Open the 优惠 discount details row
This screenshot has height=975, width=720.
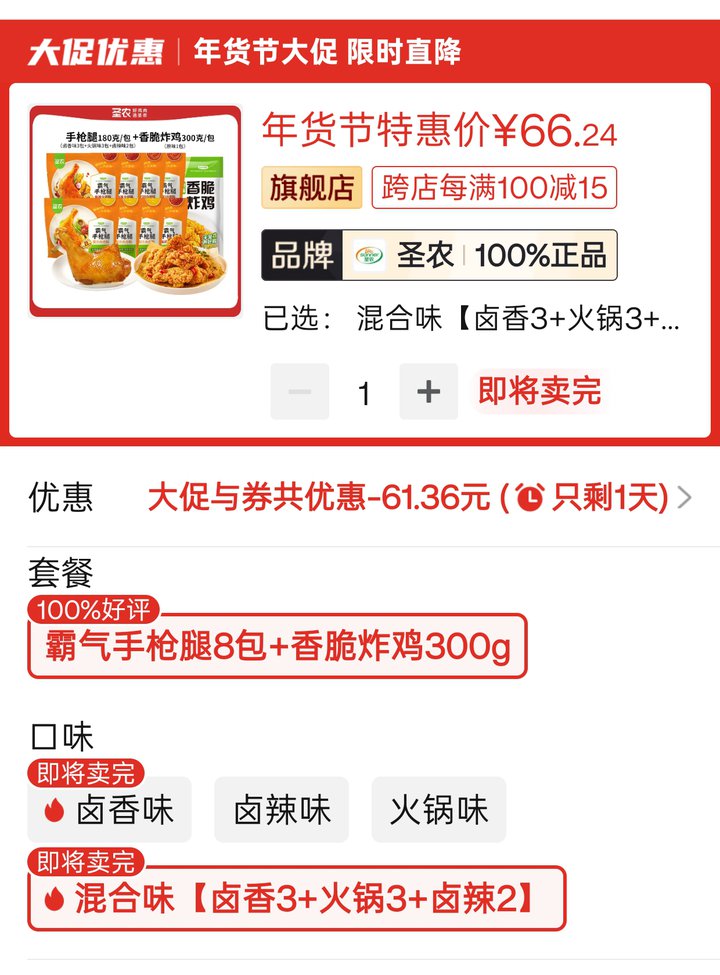point(360,497)
